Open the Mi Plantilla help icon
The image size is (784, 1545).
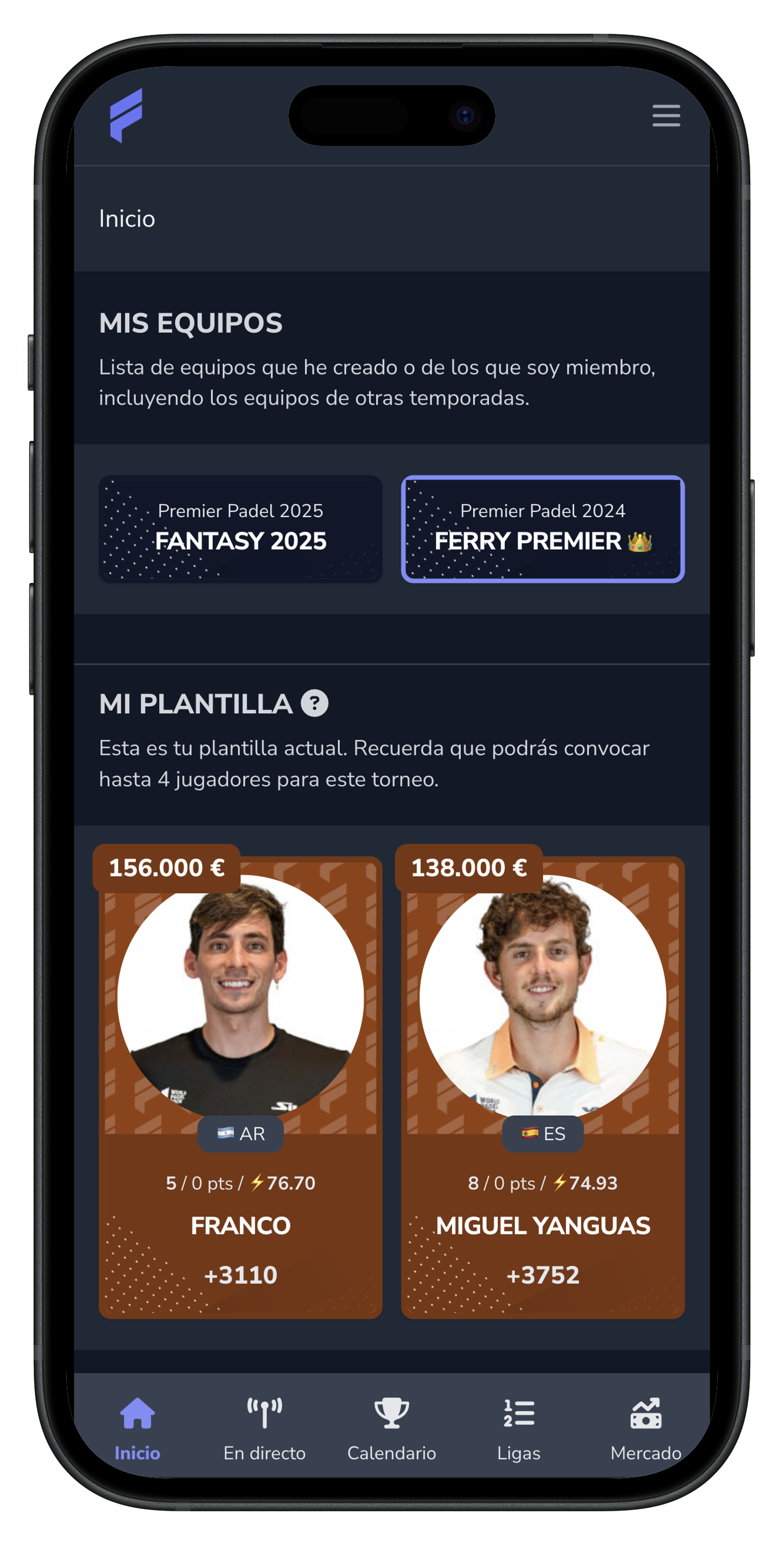tap(314, 704)
